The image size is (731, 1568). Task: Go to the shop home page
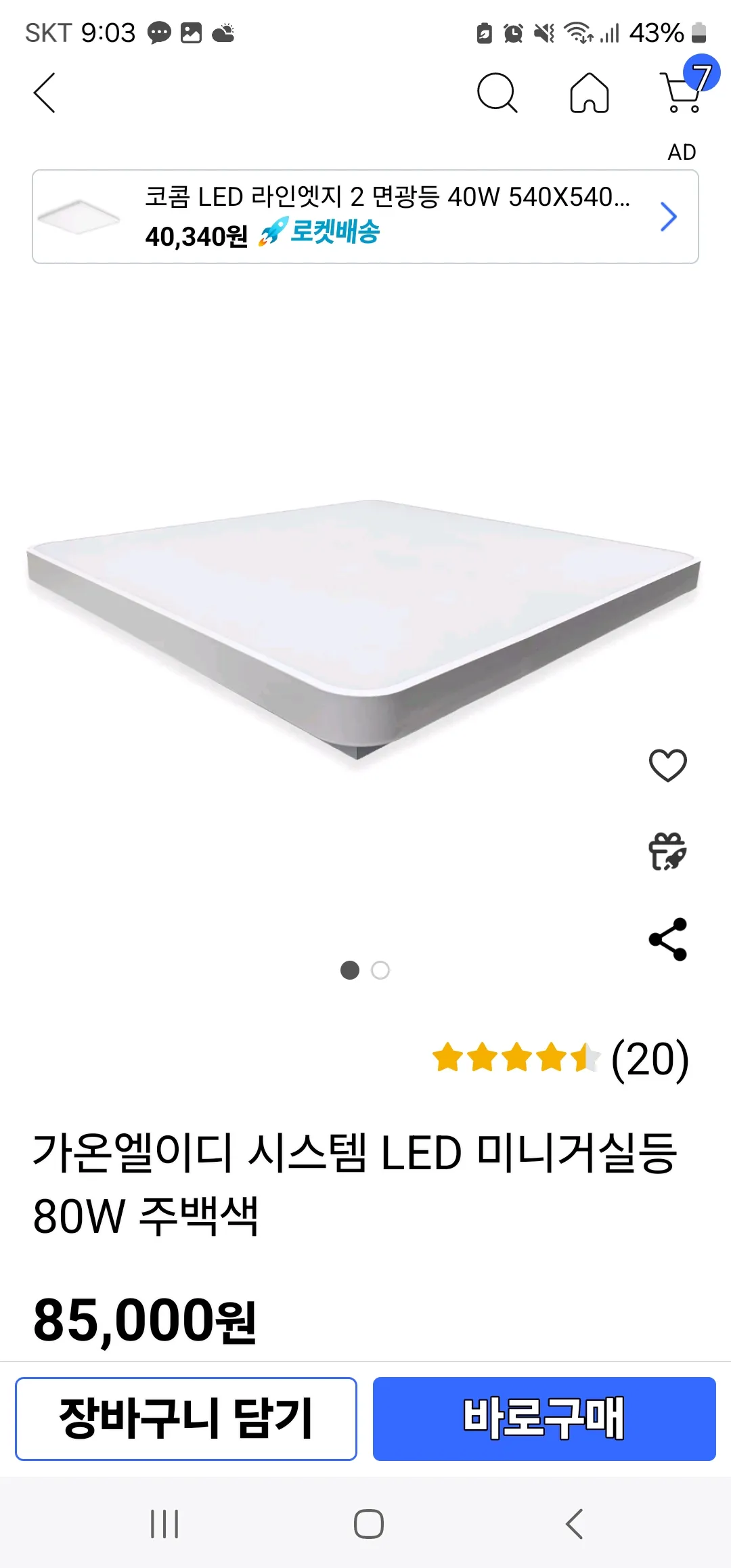590,93
